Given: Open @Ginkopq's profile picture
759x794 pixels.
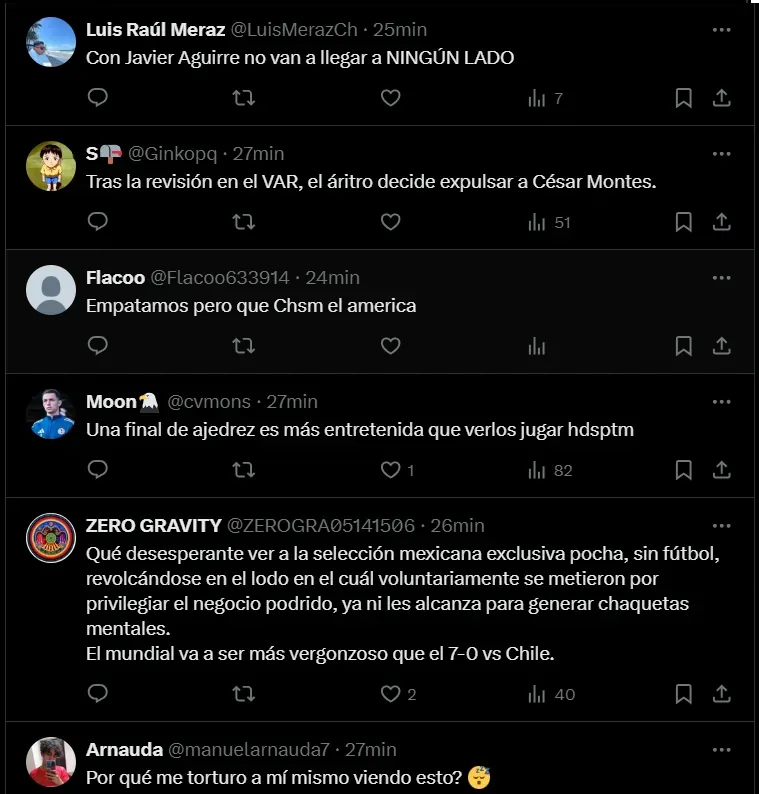Looking at the screenshot, I should [x=51, y=166].
